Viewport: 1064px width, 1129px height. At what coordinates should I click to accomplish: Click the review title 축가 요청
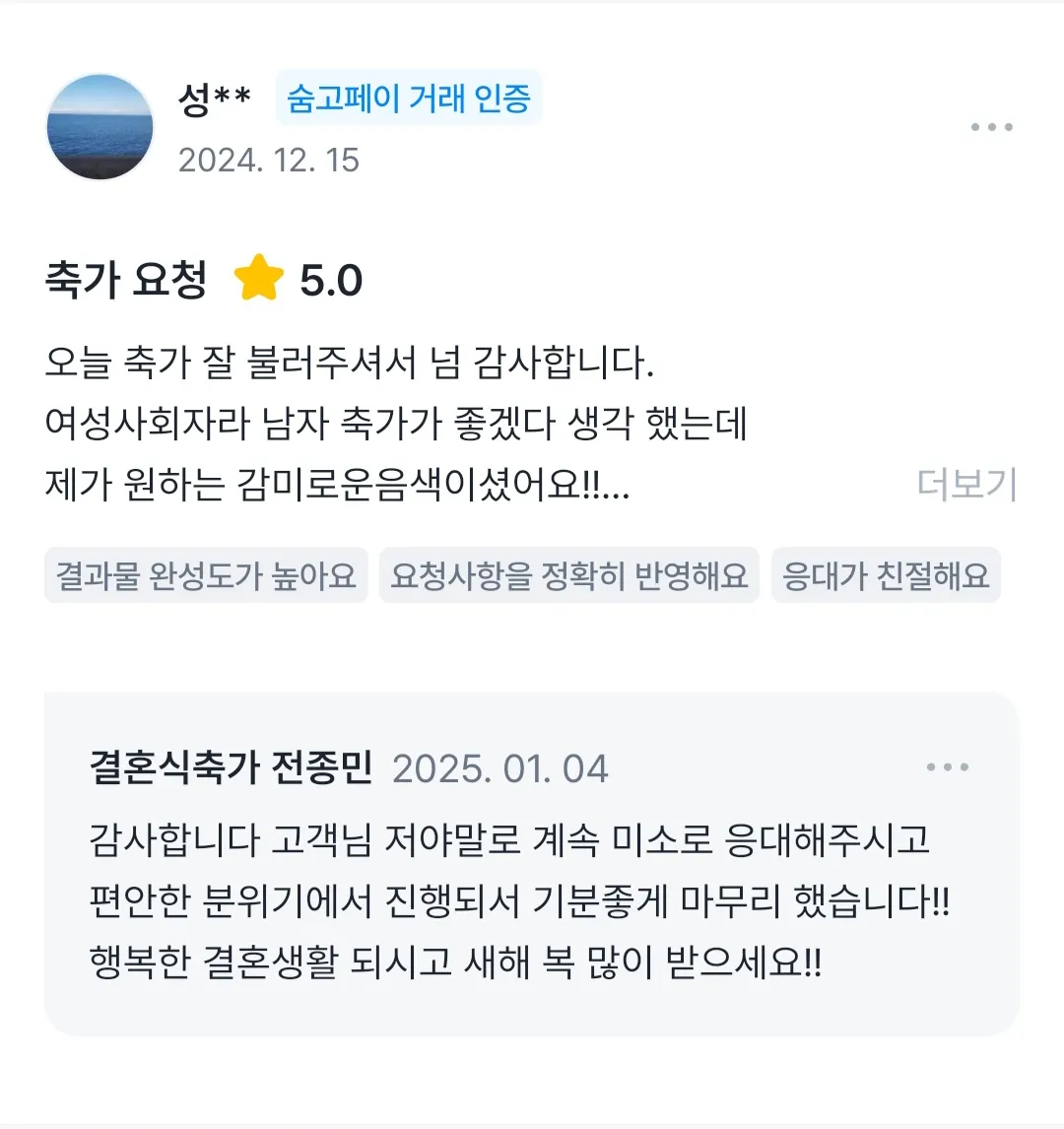[124, 280]
